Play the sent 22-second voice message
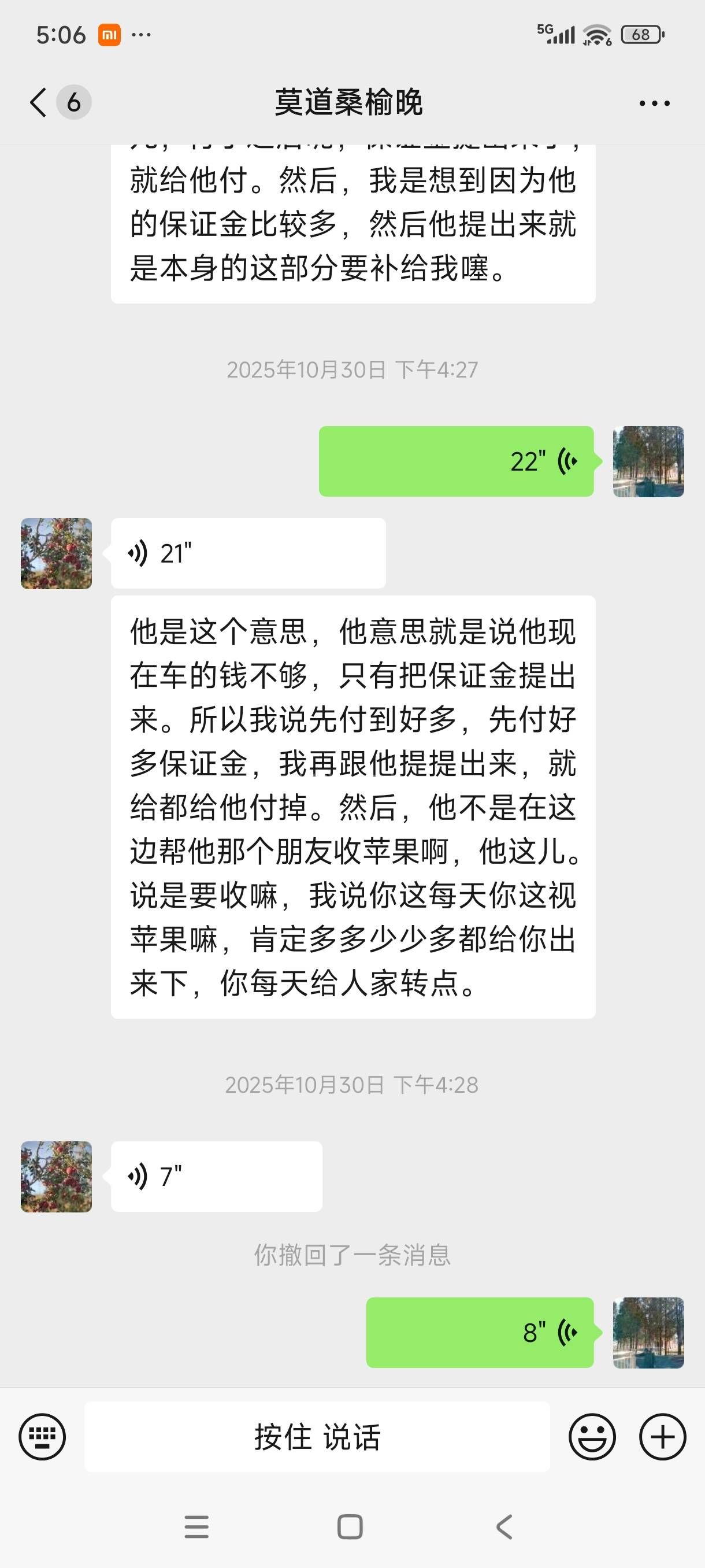 pos(455,461)
